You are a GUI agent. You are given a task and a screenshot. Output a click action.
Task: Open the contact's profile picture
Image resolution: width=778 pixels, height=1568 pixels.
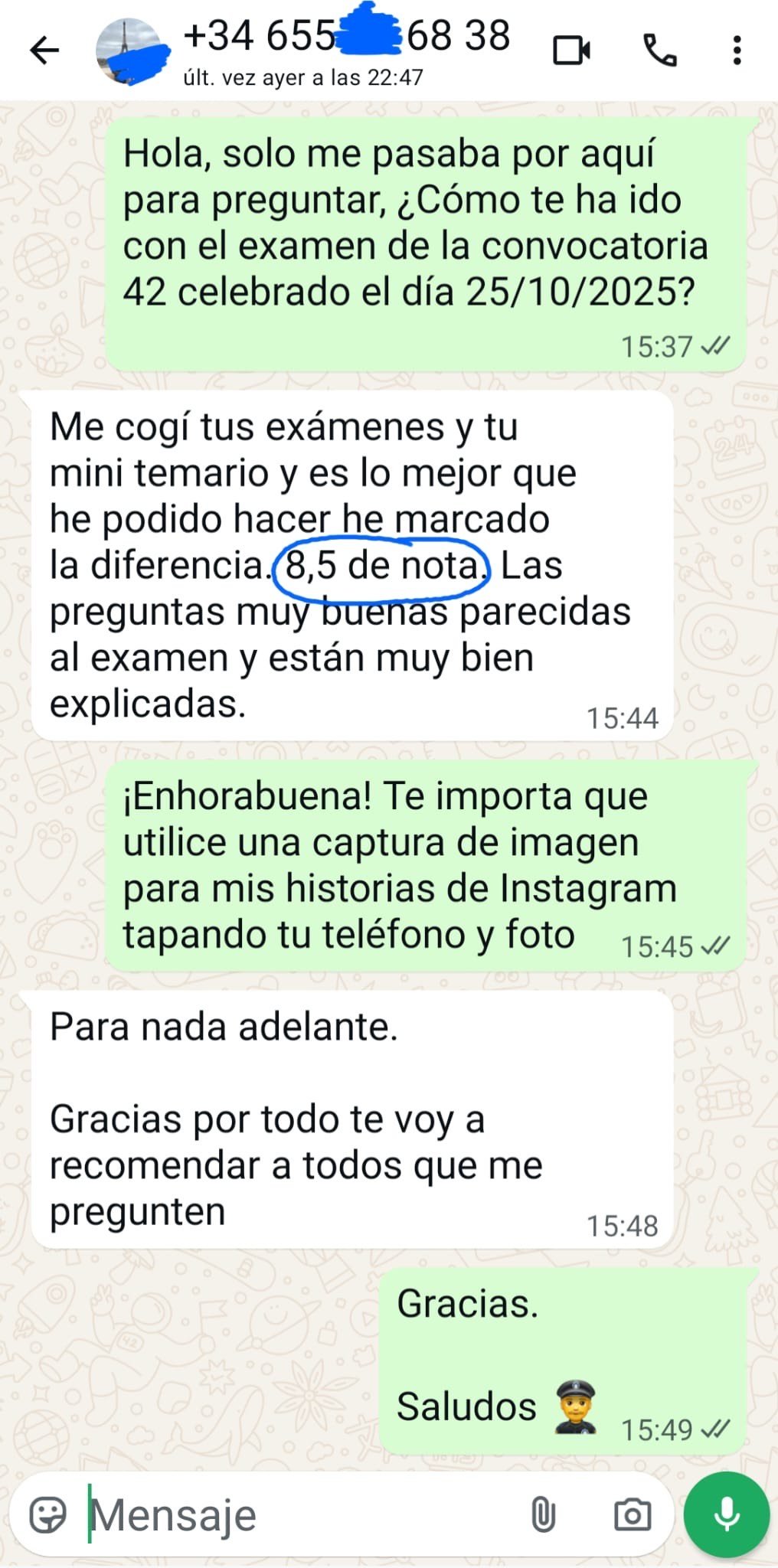tap(129, 51)
